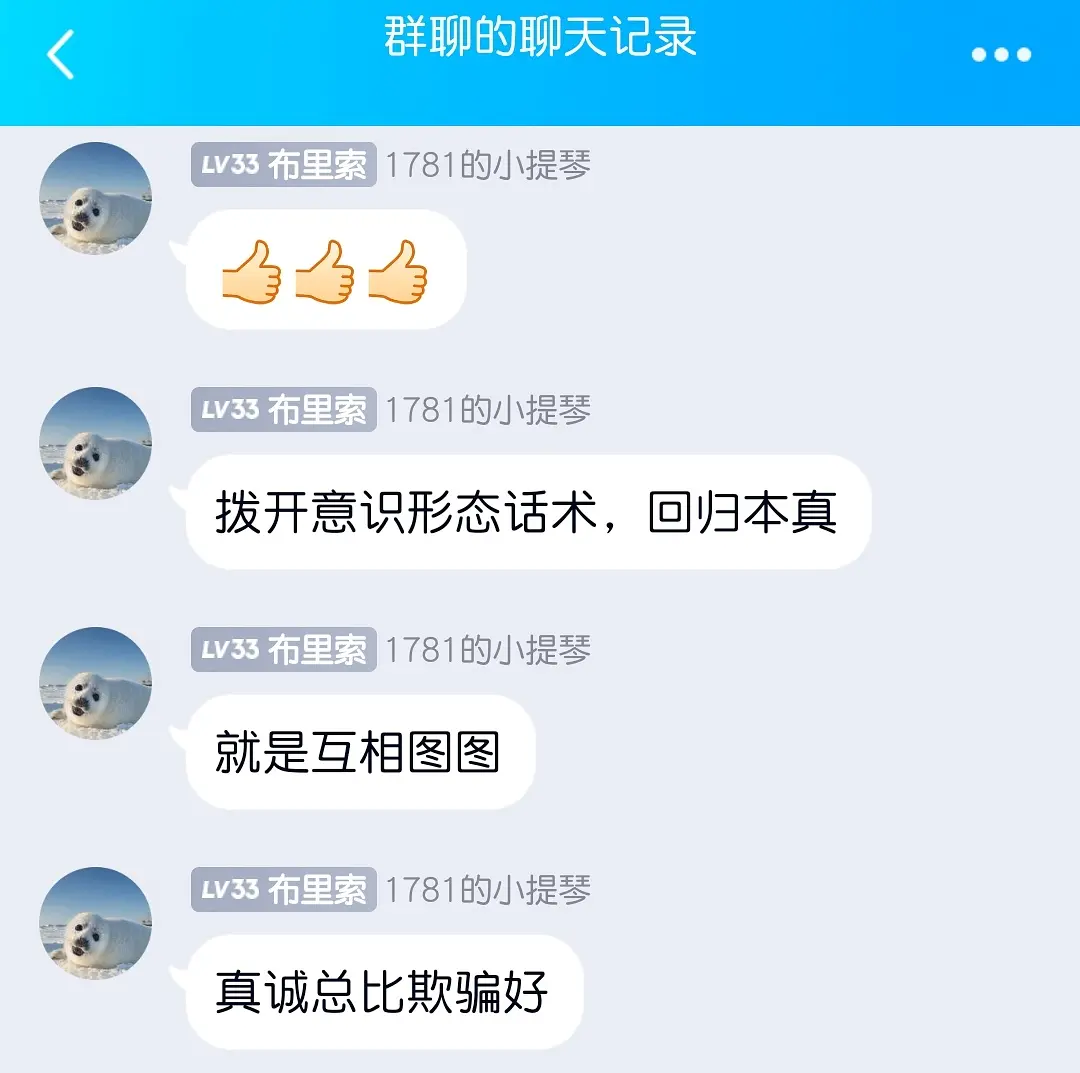This screenshot has width=1080, height=1073.
Task: Go back from the group chat record
Action: (61, 55)
